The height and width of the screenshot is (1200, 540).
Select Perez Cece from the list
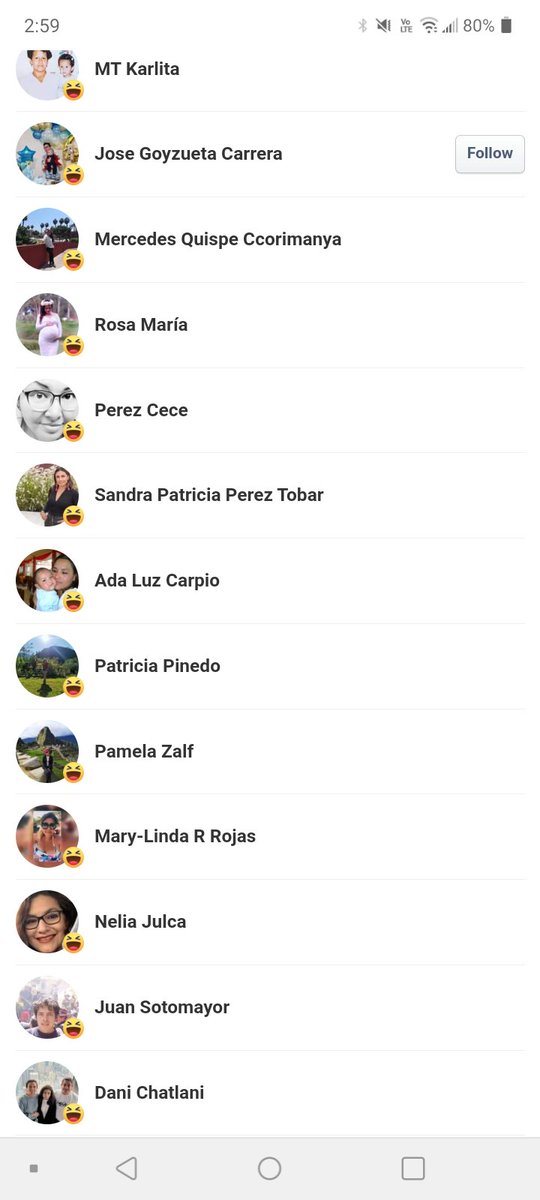click(270, 410)
